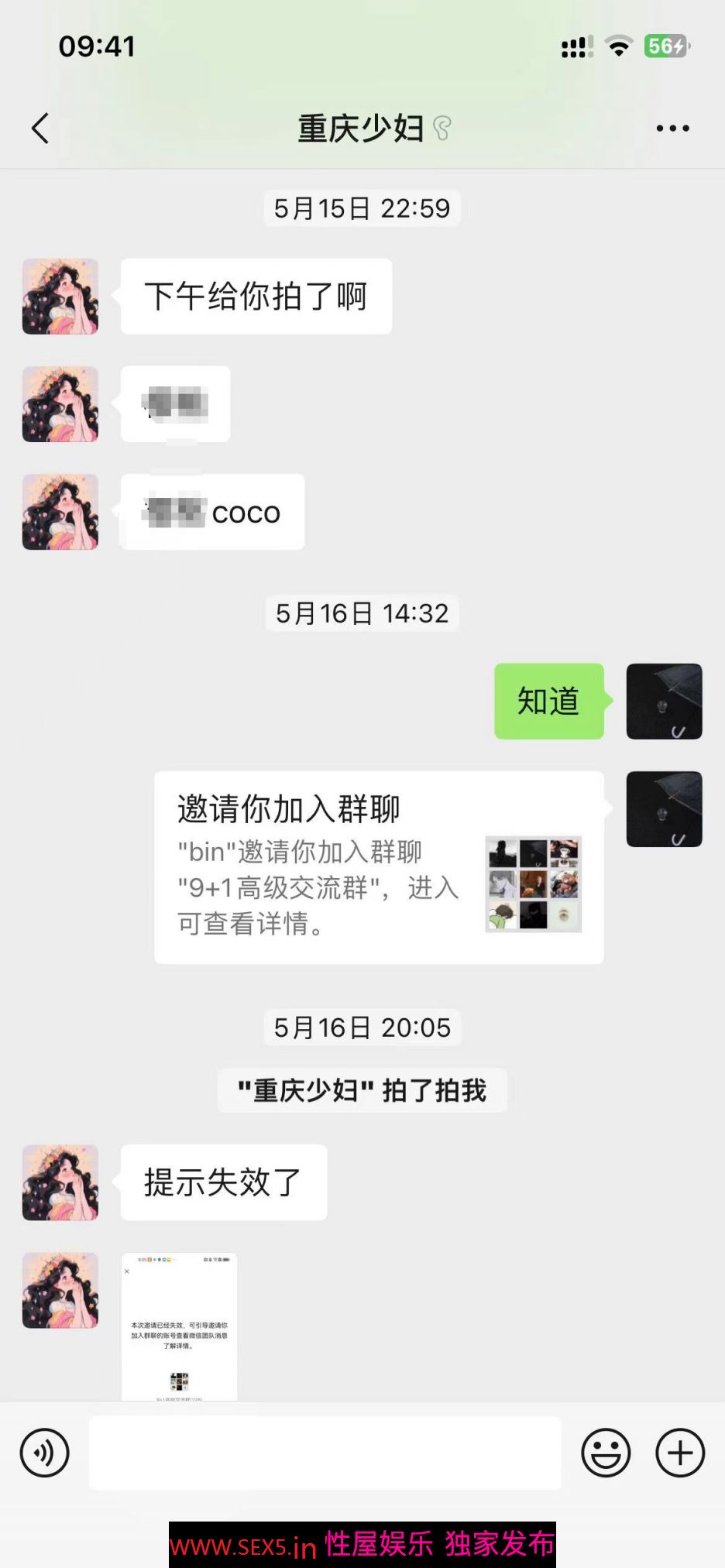Focus the message text field

[x=325, y=1453]
